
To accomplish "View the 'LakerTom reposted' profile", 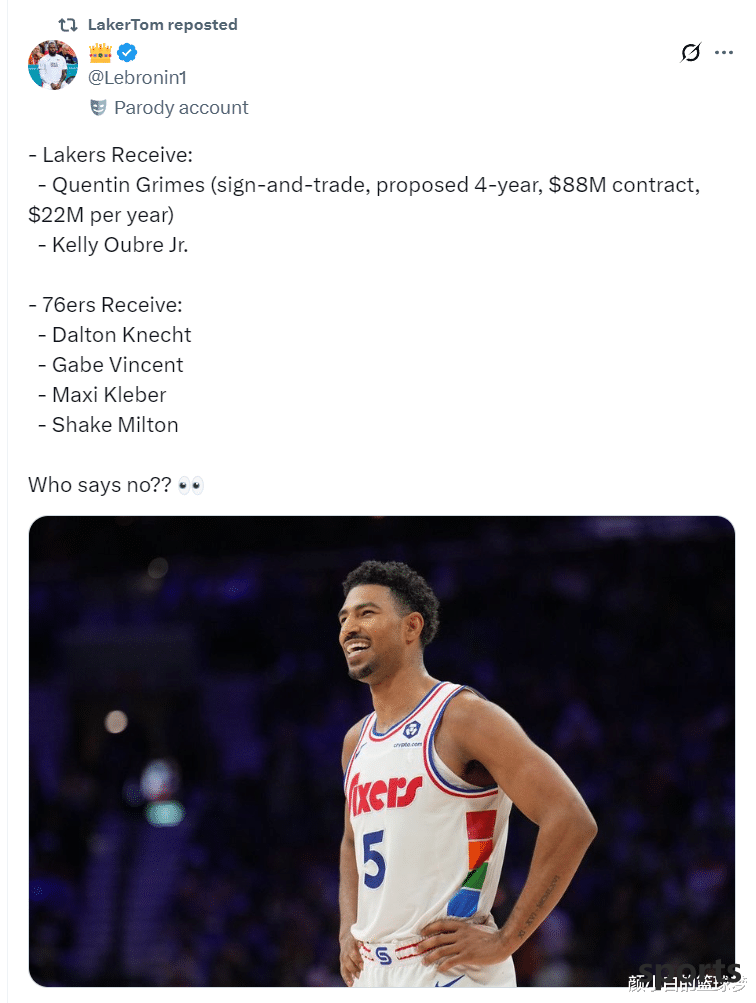I will coord(162,24).
